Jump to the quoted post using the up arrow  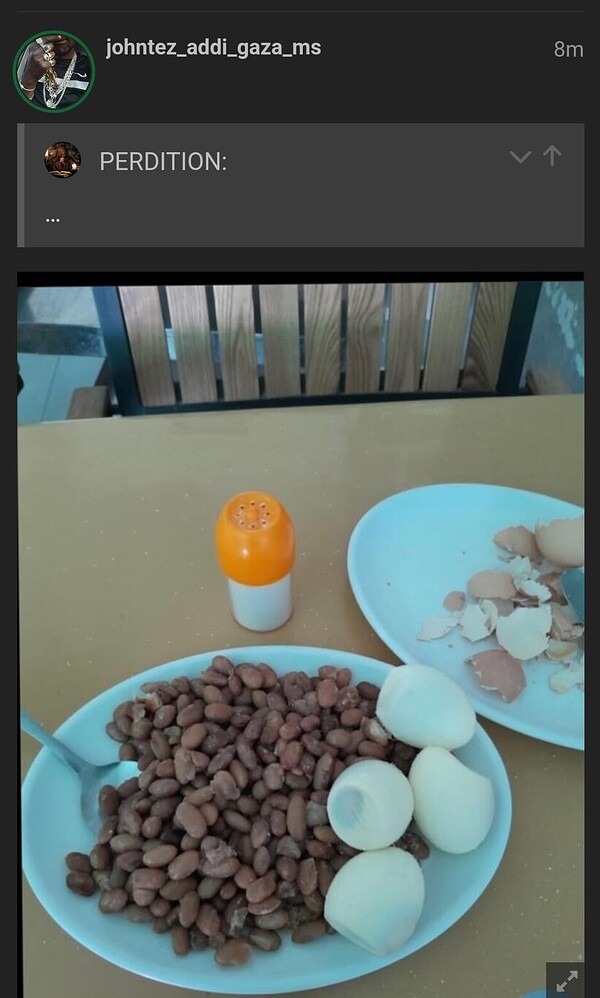(x=552, y=156)
